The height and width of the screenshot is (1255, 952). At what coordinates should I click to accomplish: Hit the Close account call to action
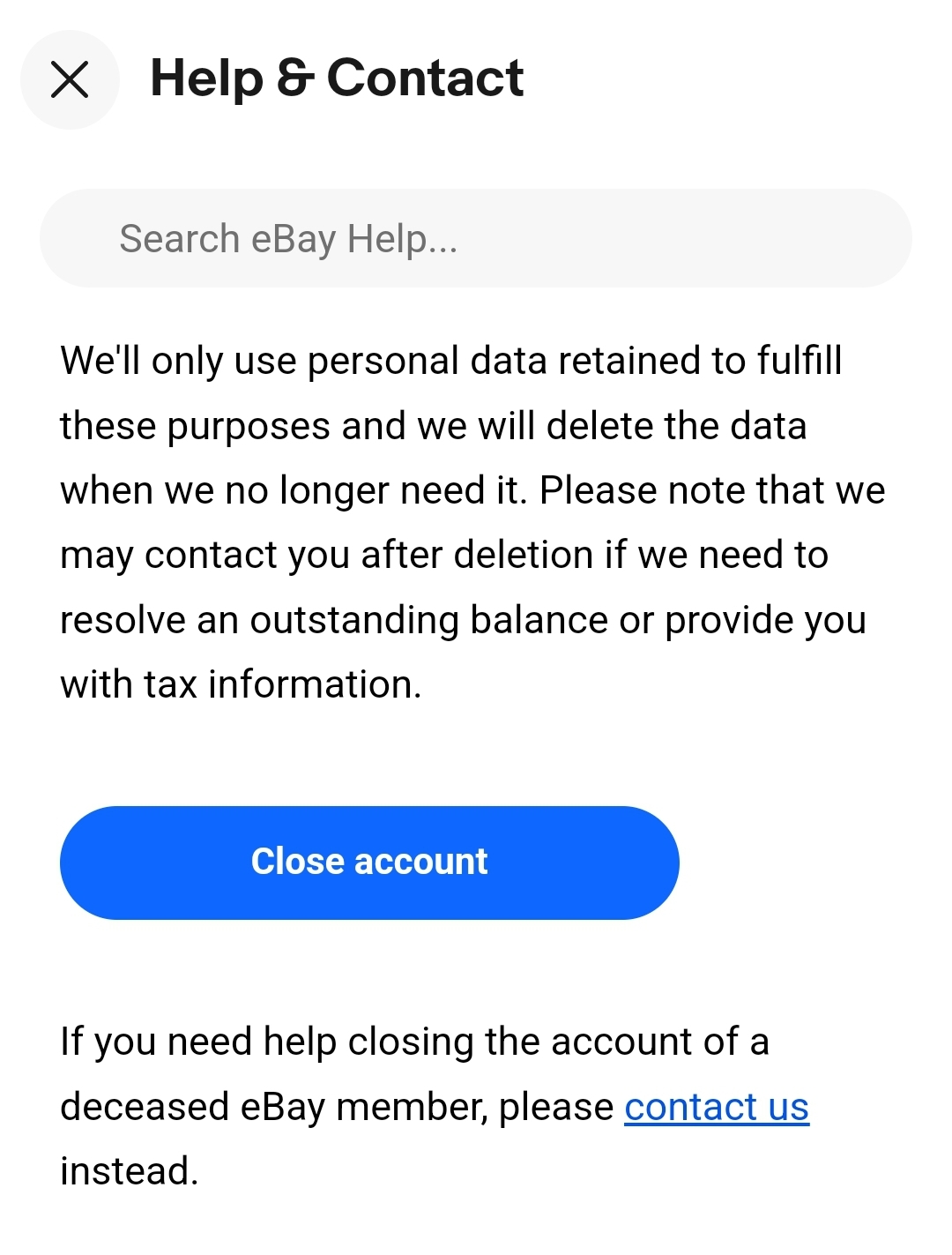point(369,861)
